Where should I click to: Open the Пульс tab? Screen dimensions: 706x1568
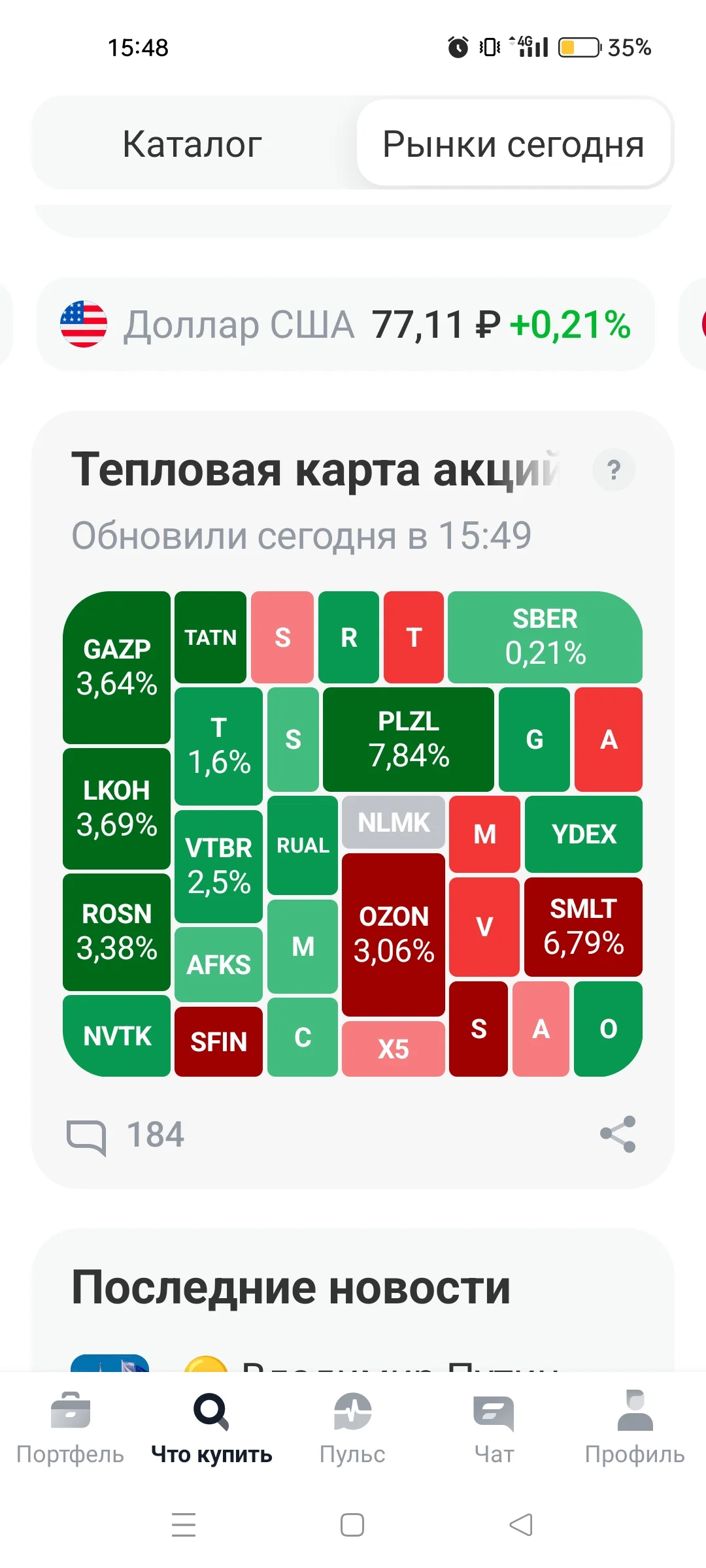tap(352, 1428)
